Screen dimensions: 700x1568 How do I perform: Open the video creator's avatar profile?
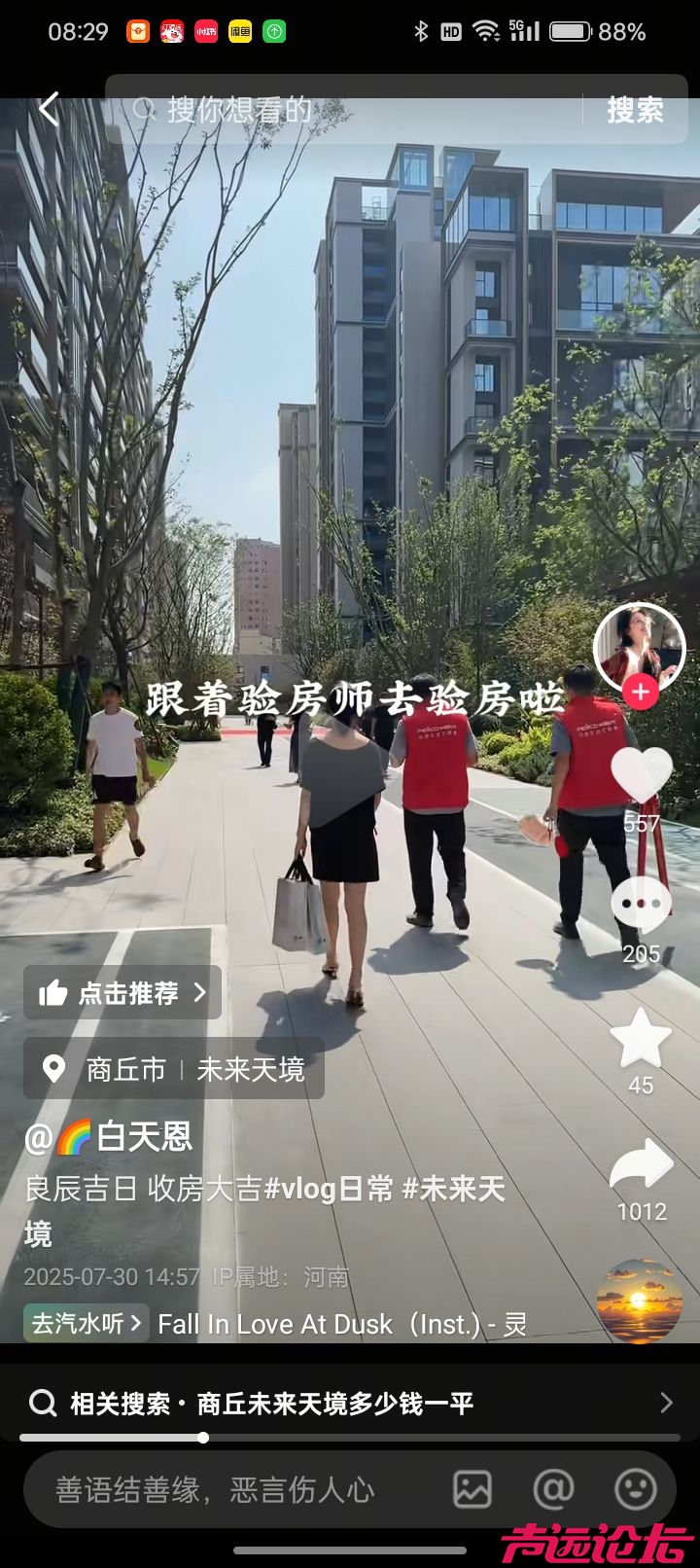639,645
